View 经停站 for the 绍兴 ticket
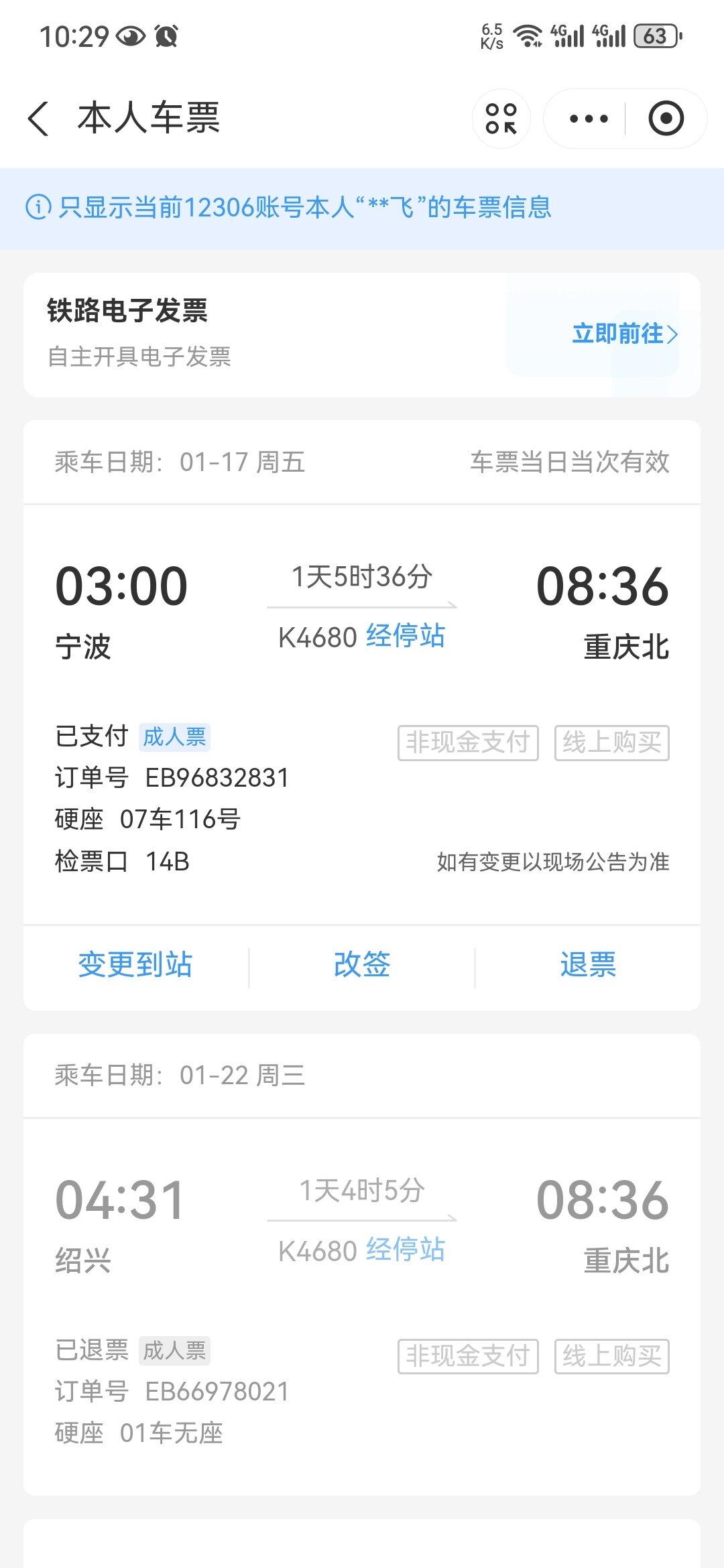724x1568 pixels. (406, 1250)
